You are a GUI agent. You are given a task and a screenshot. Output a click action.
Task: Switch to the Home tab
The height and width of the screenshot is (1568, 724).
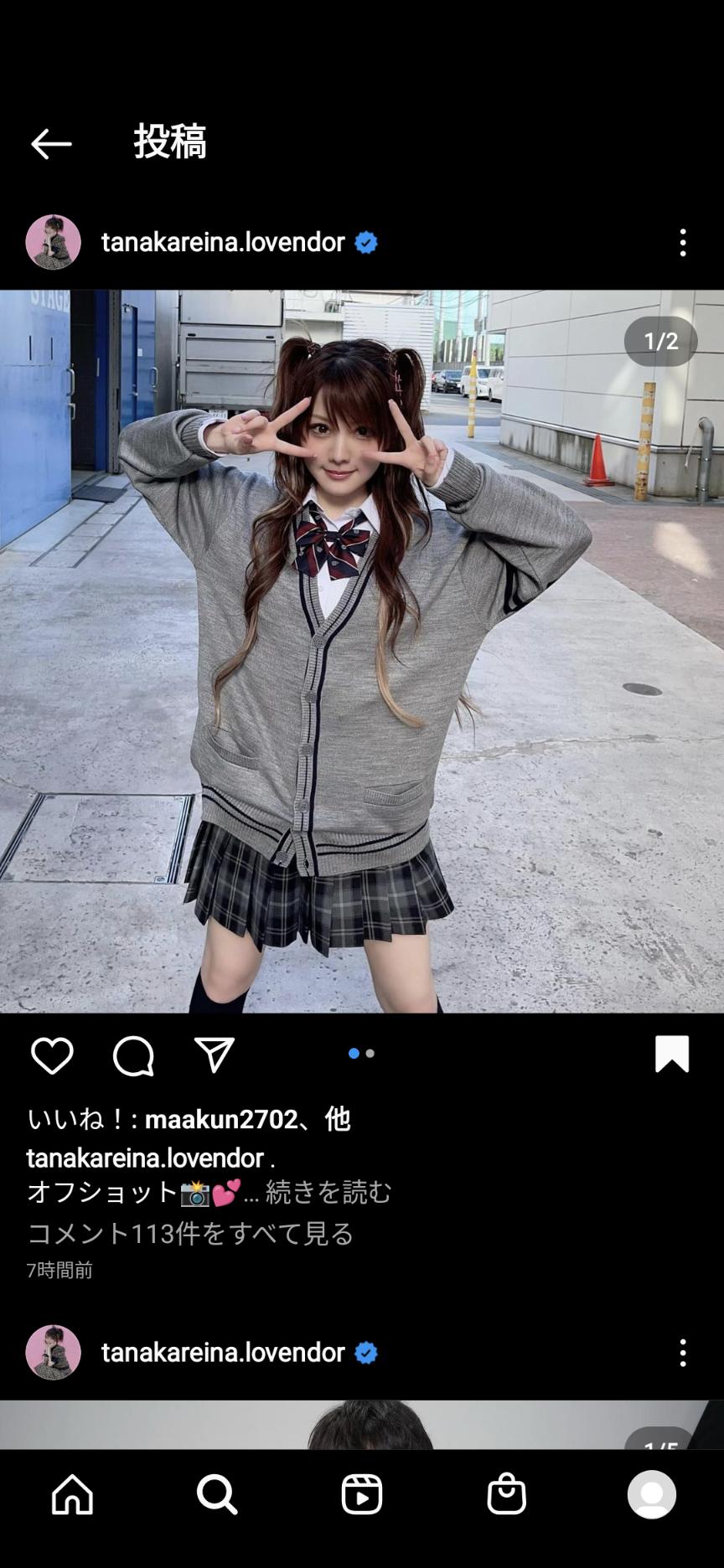(x=73, y=1494)
